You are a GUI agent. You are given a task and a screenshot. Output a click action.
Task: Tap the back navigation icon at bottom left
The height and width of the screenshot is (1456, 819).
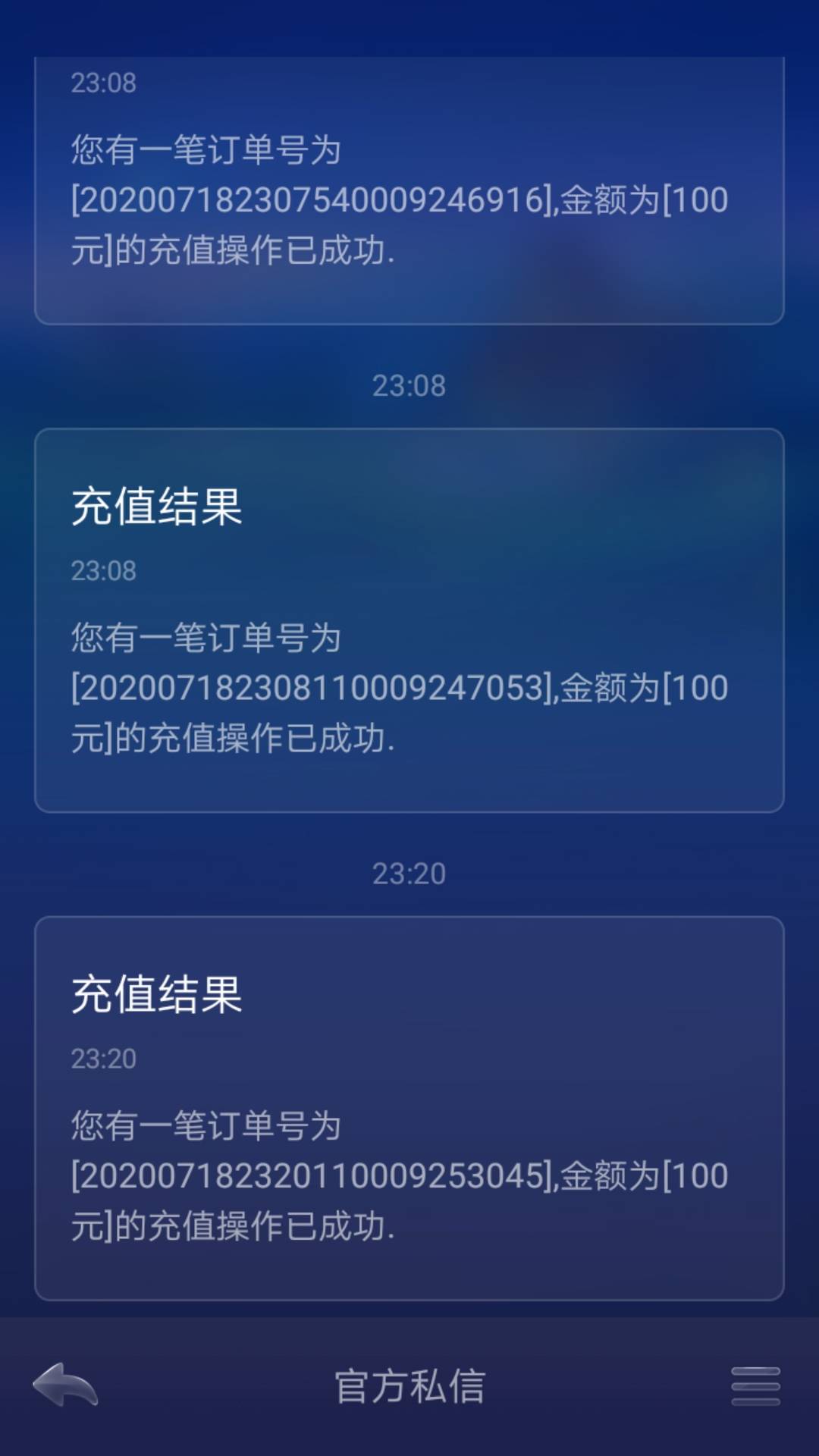(64, 1382)
